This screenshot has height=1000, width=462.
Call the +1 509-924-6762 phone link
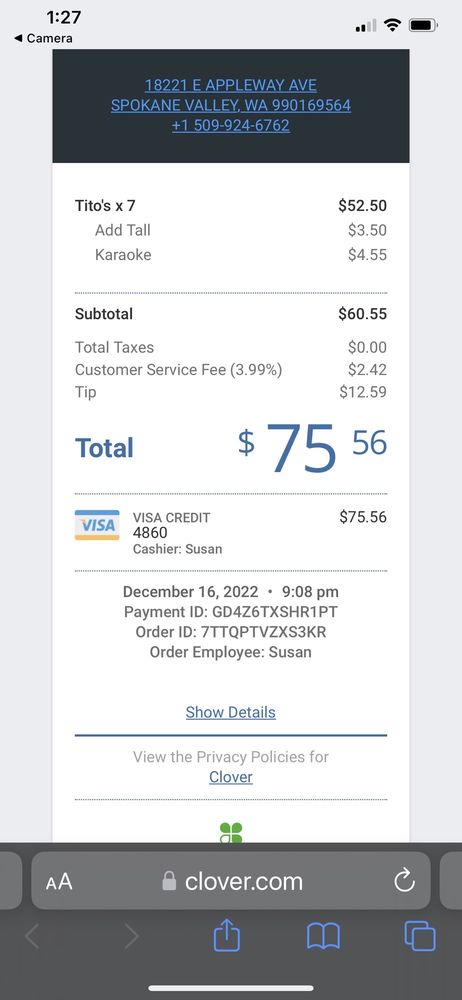pos(230,125)
